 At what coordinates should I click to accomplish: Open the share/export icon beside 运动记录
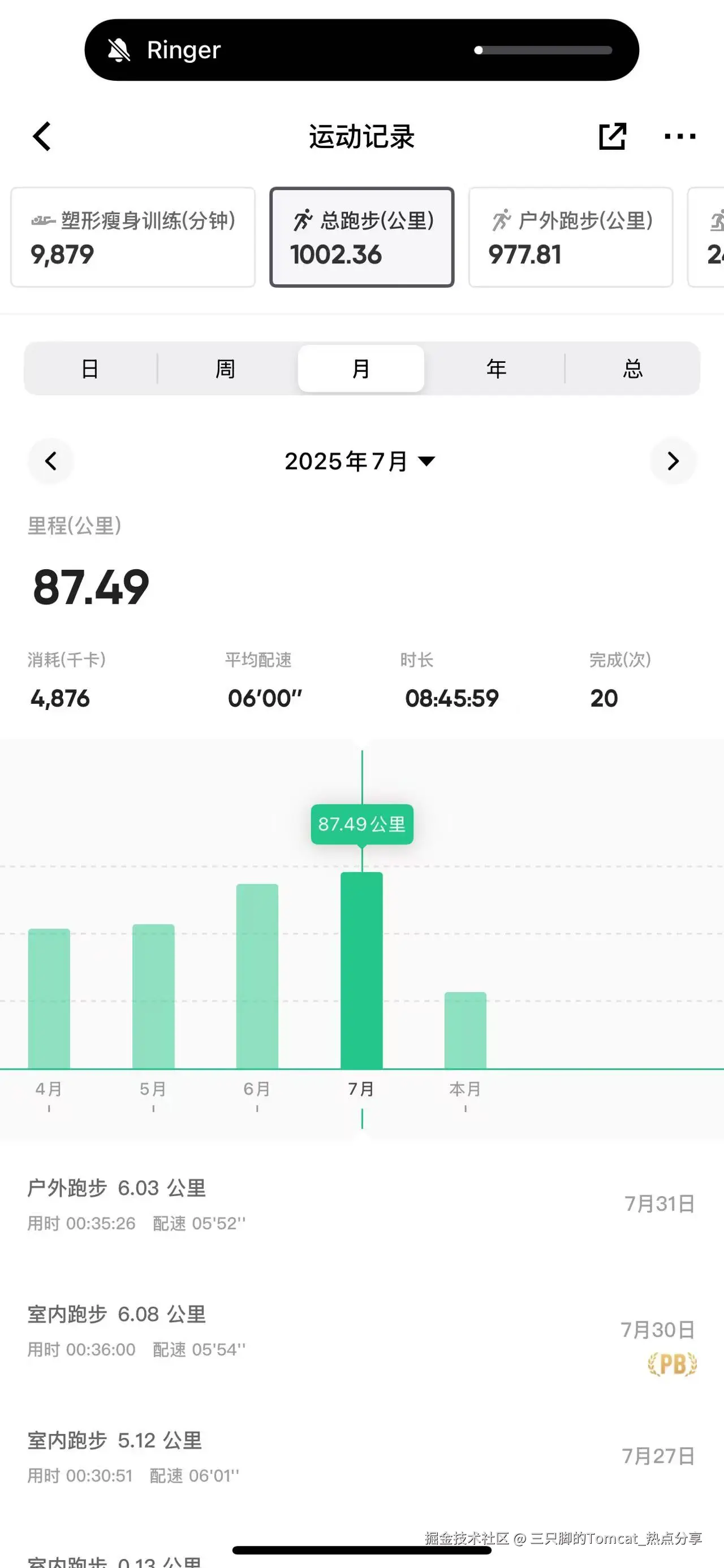pos(613,136)
